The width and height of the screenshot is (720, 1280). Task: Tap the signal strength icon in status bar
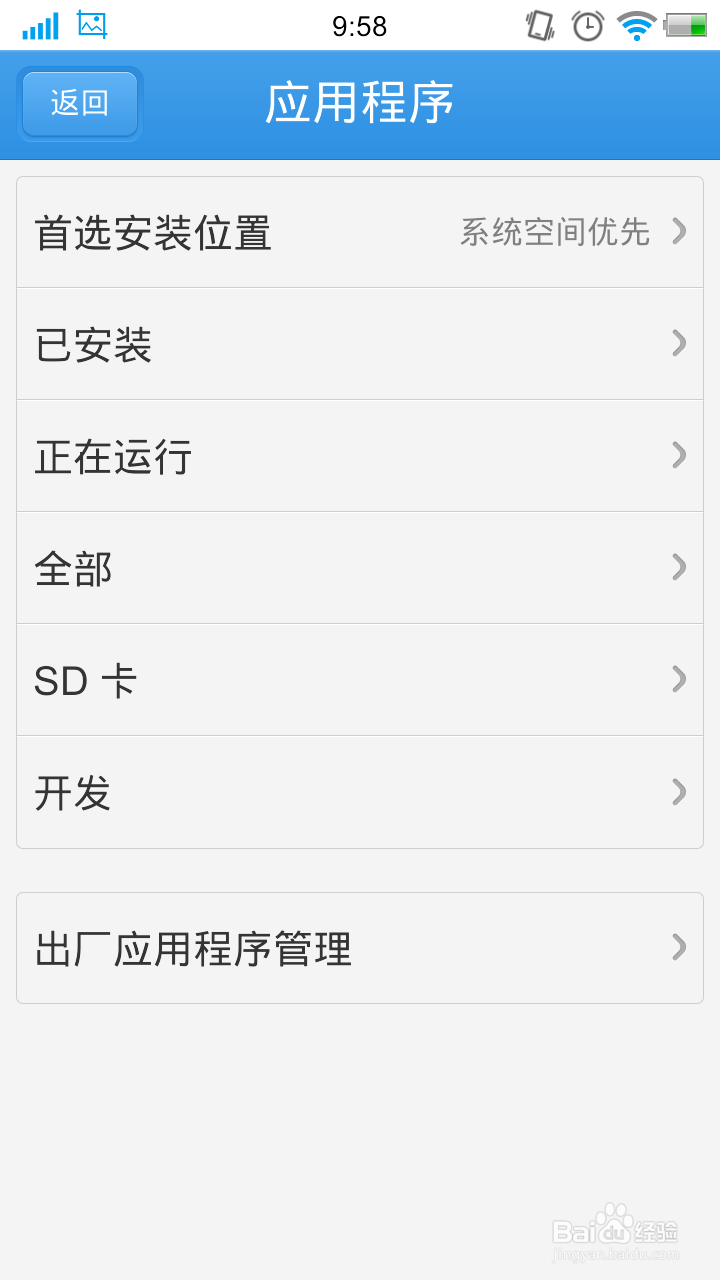point(38,25)
